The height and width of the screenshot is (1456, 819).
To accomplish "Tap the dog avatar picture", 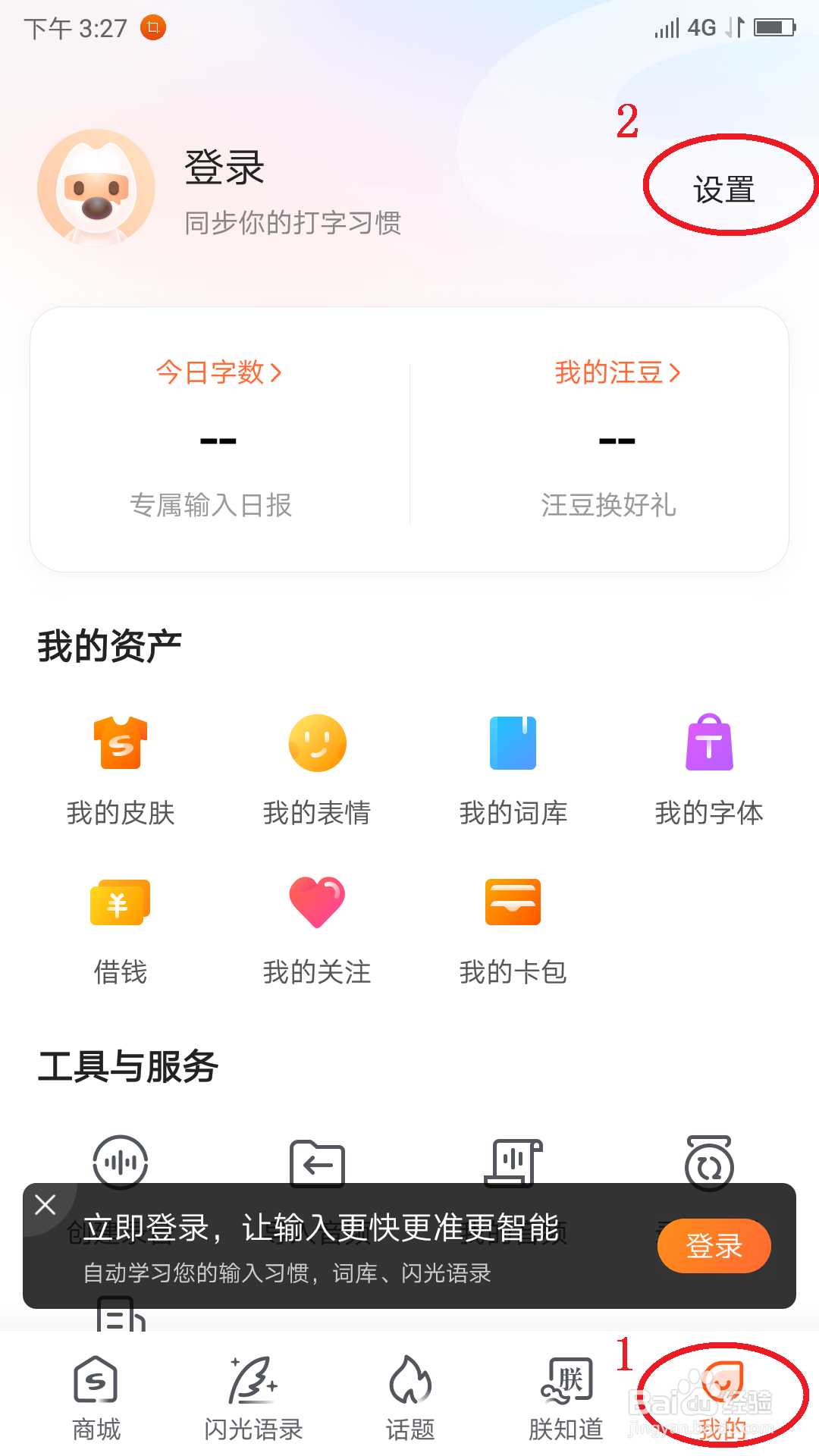I will coord(96,188).
